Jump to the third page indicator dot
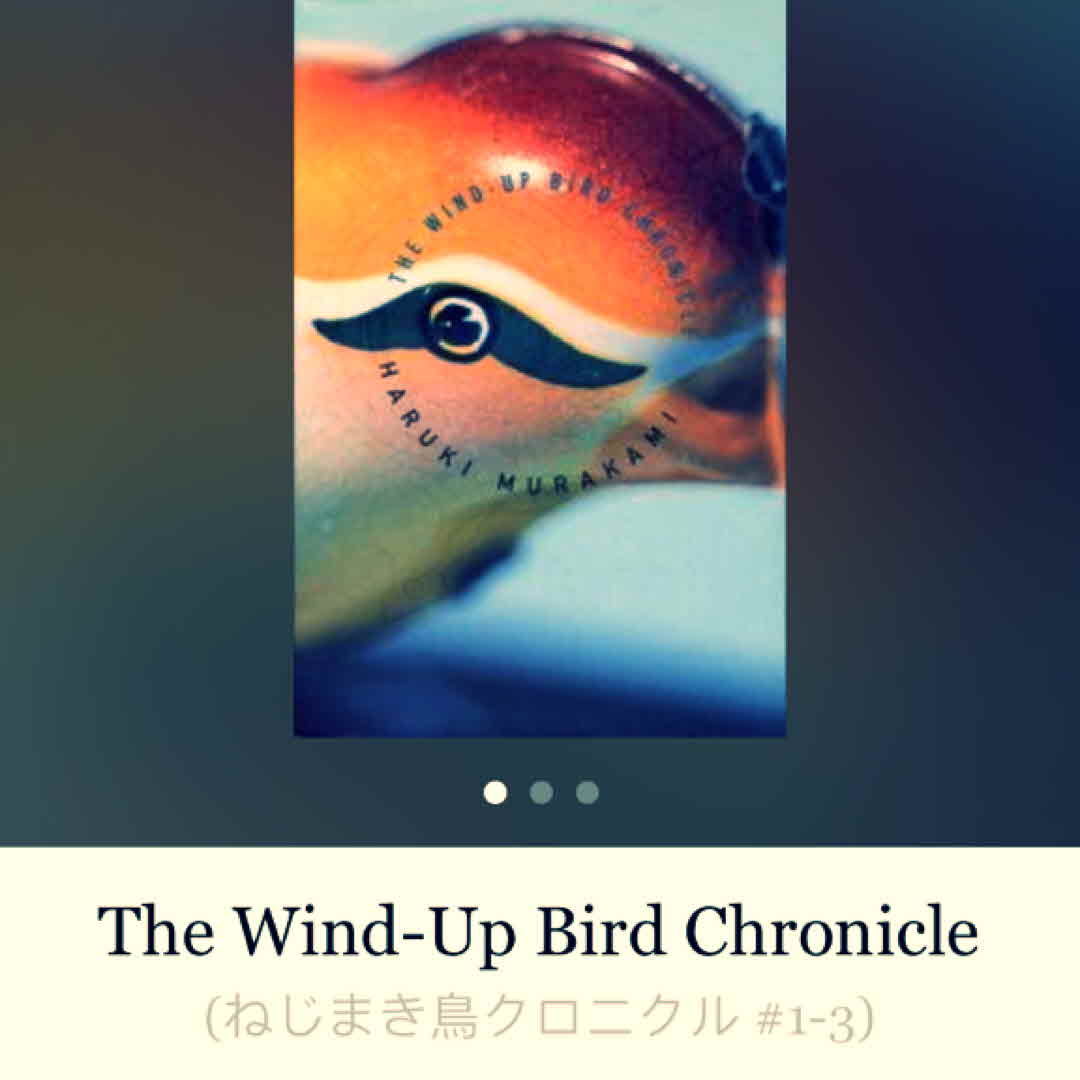 587,793
